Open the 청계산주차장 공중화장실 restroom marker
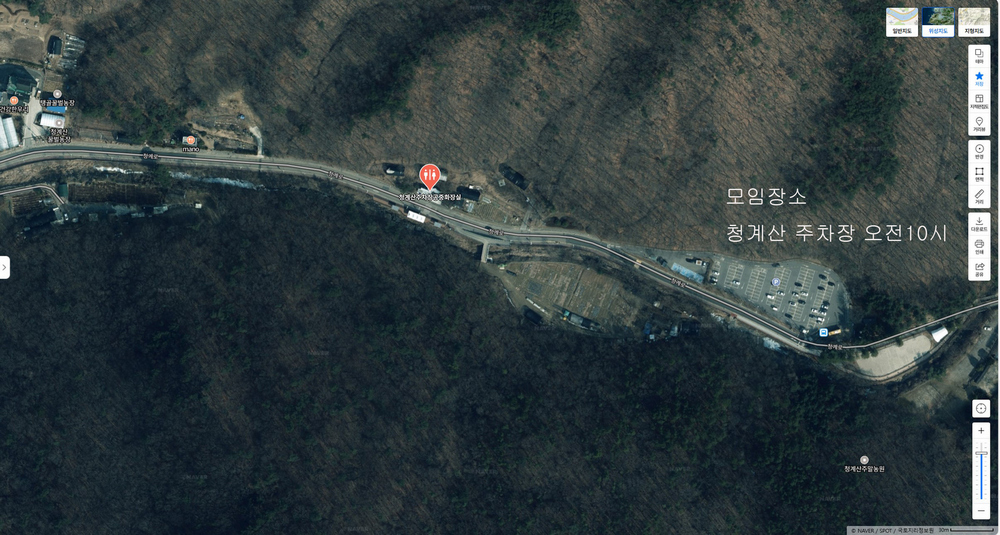This screenshot has height=535, width=1000. [x=429, y=177]
